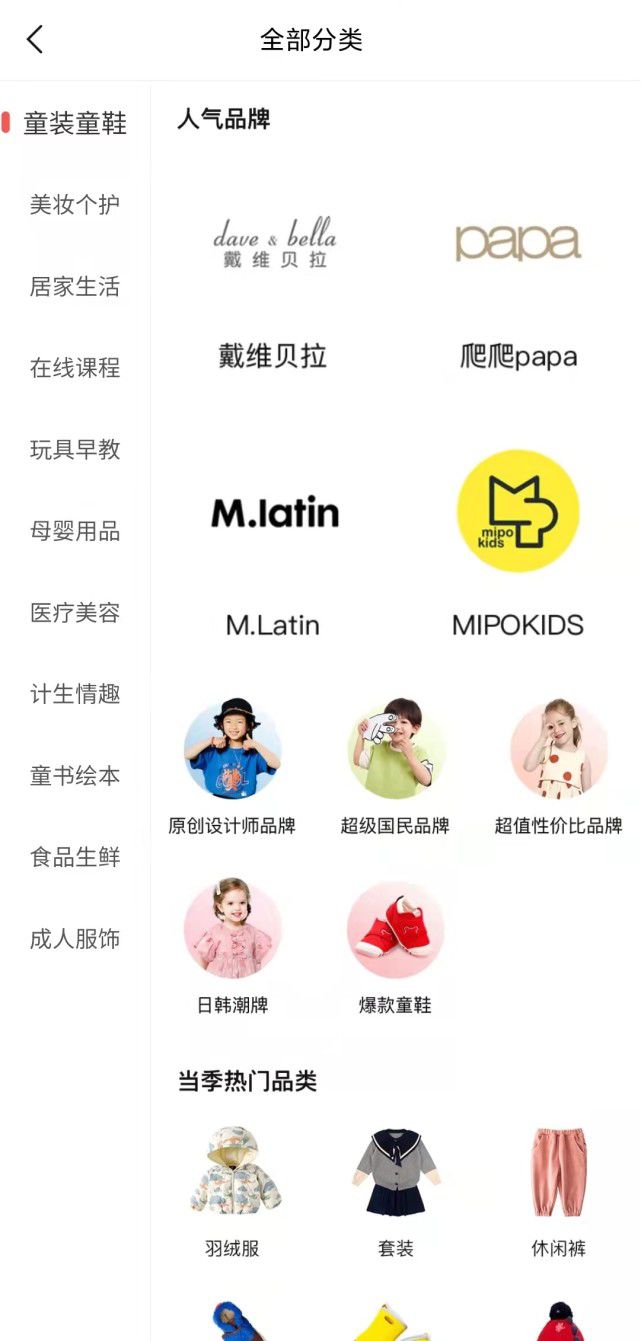Go back using the top-left arrow
Image resolution: width=641 pixels, height=1341 pixels.
tap(35, 40)
